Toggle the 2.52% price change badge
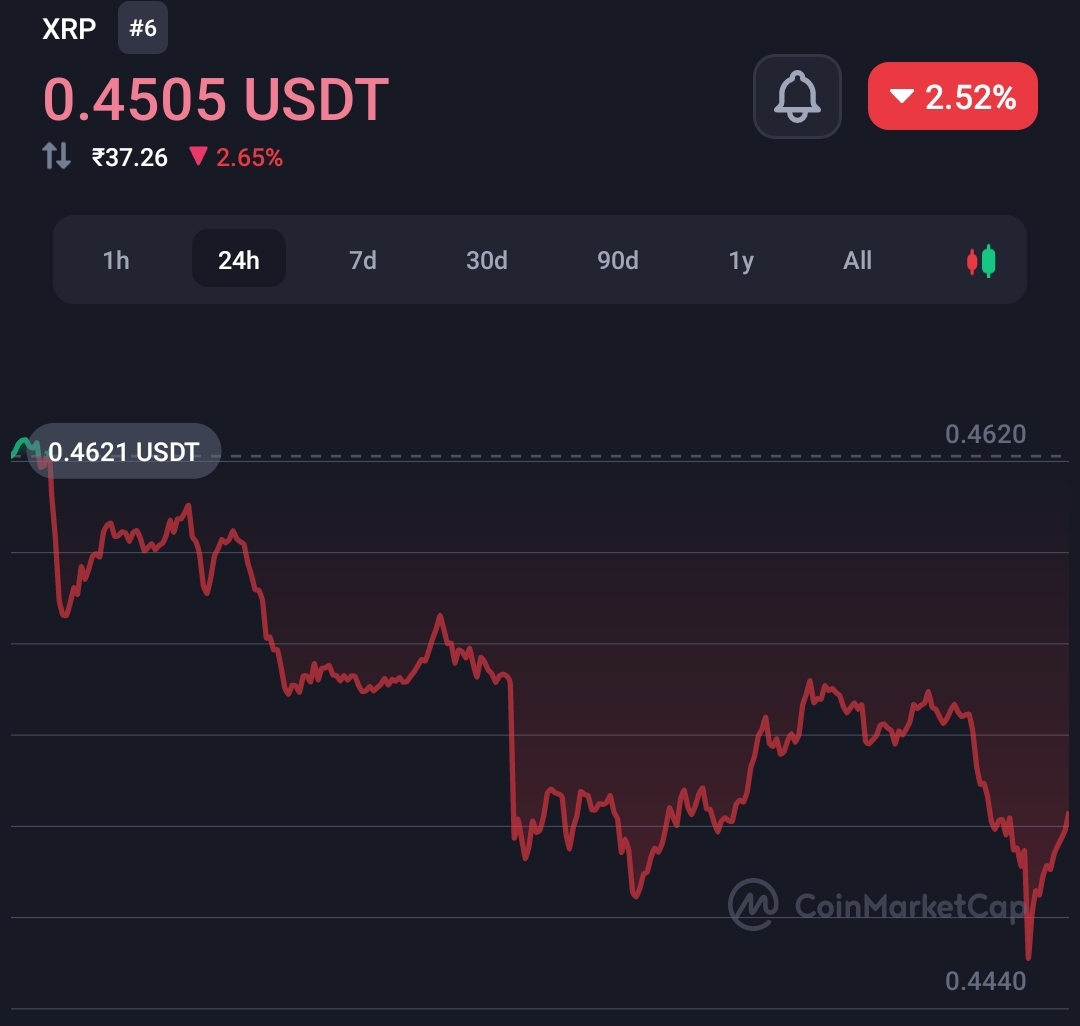This screenshot has width=1080, height=1026. click(x=952, y=97)
